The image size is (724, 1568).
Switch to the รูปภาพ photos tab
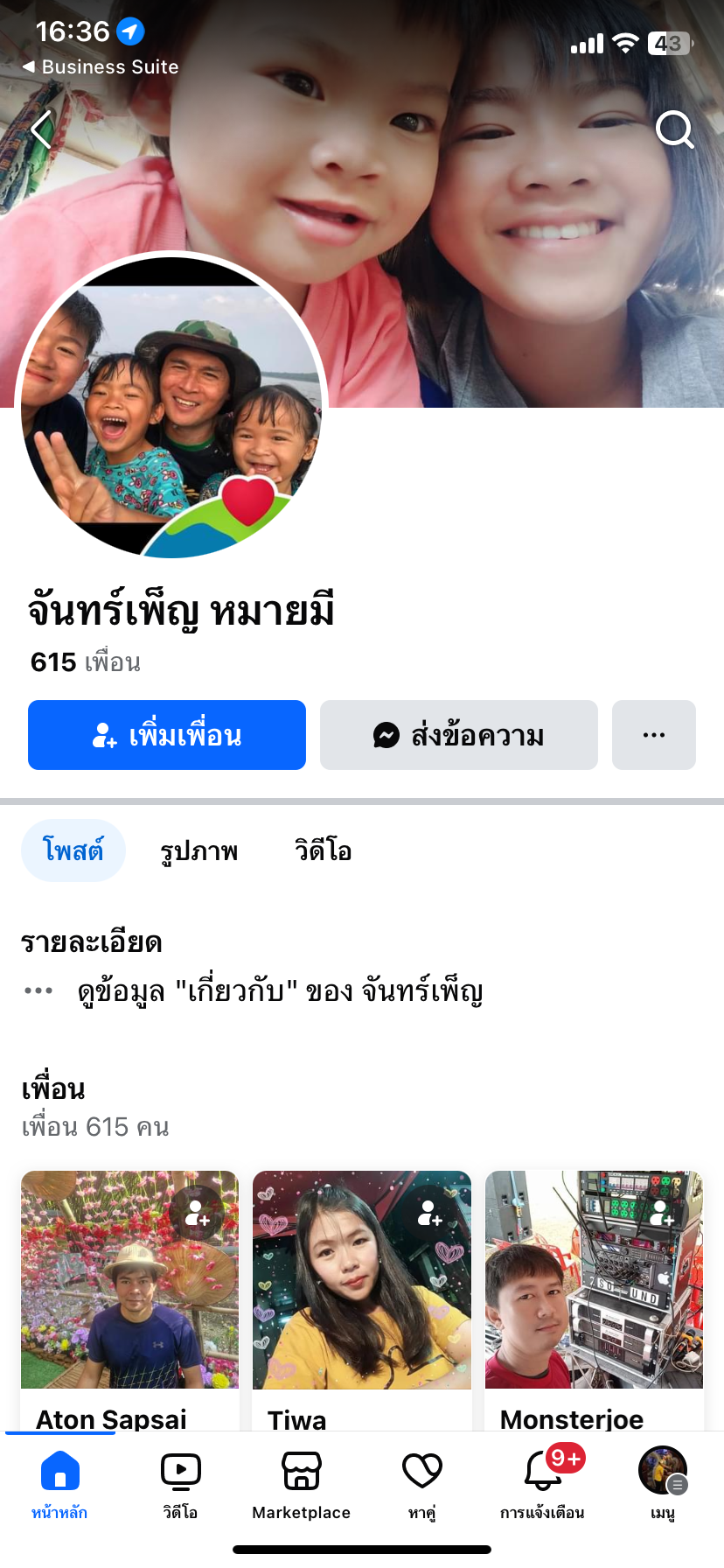[199, 850]
